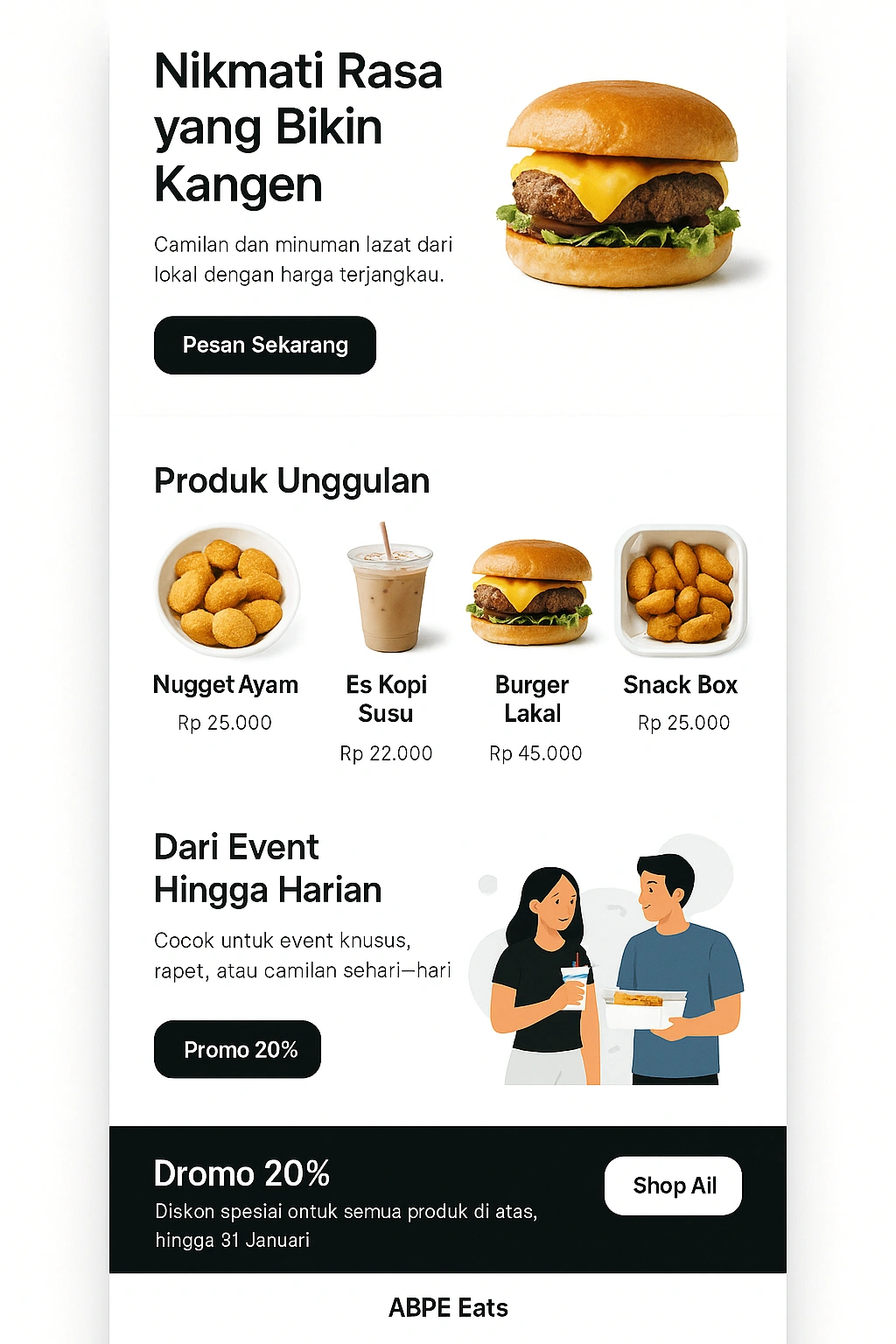
Task: Open the Nugget Ayam product name link
Action: [226, 685]
